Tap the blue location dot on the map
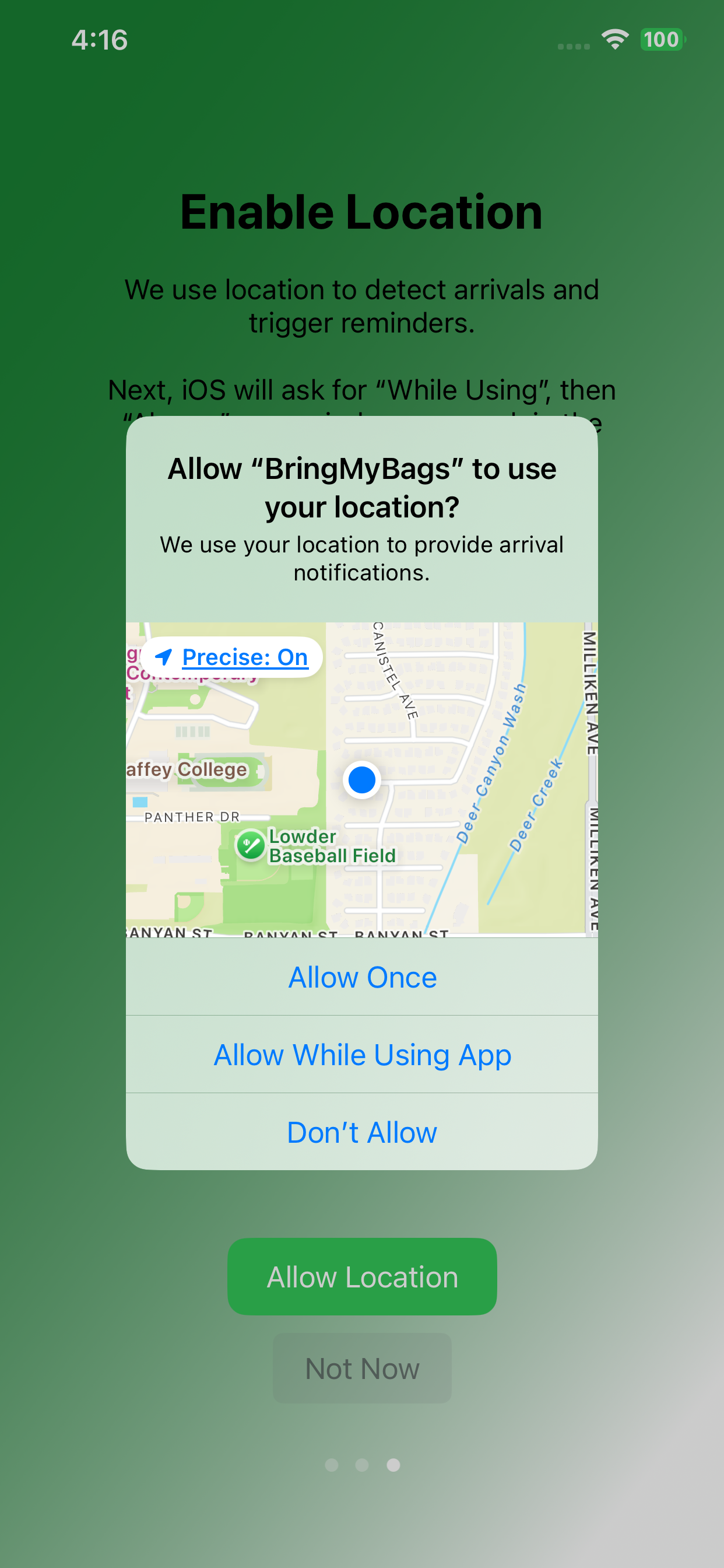The image size is (724, 1568). tap(362, 781)
